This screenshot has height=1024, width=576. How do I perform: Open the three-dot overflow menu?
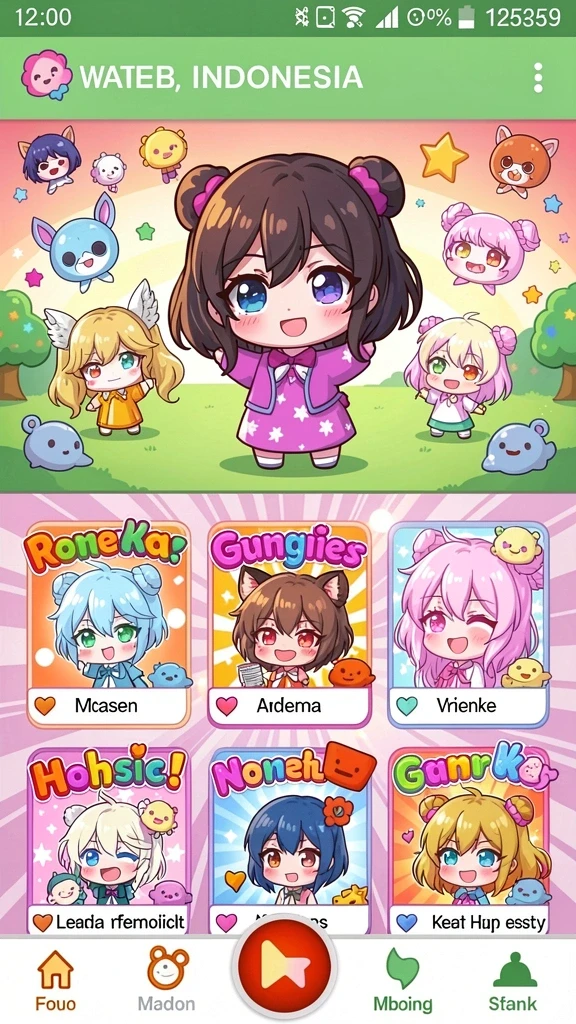tap(537, 78)
